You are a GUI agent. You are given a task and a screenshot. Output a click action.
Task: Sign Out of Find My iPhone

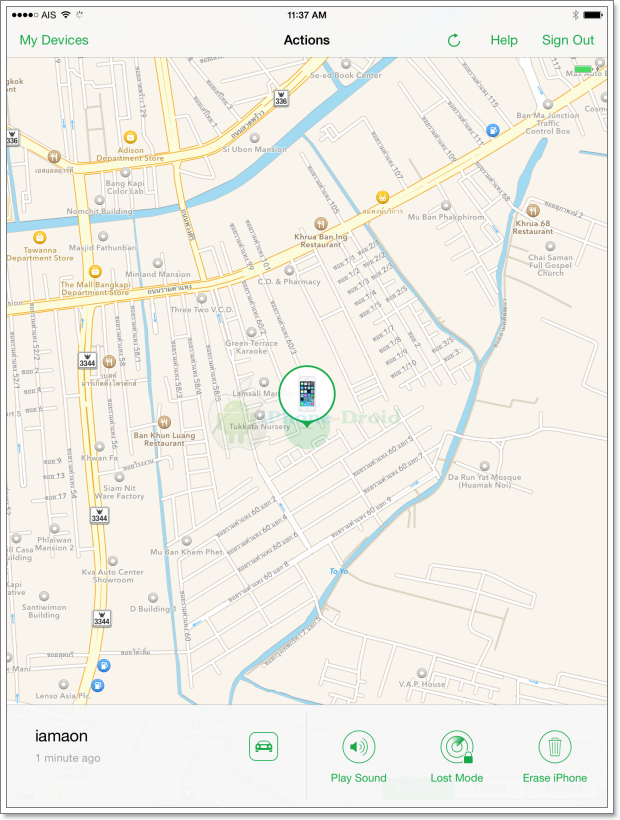(x=568, y=40)
